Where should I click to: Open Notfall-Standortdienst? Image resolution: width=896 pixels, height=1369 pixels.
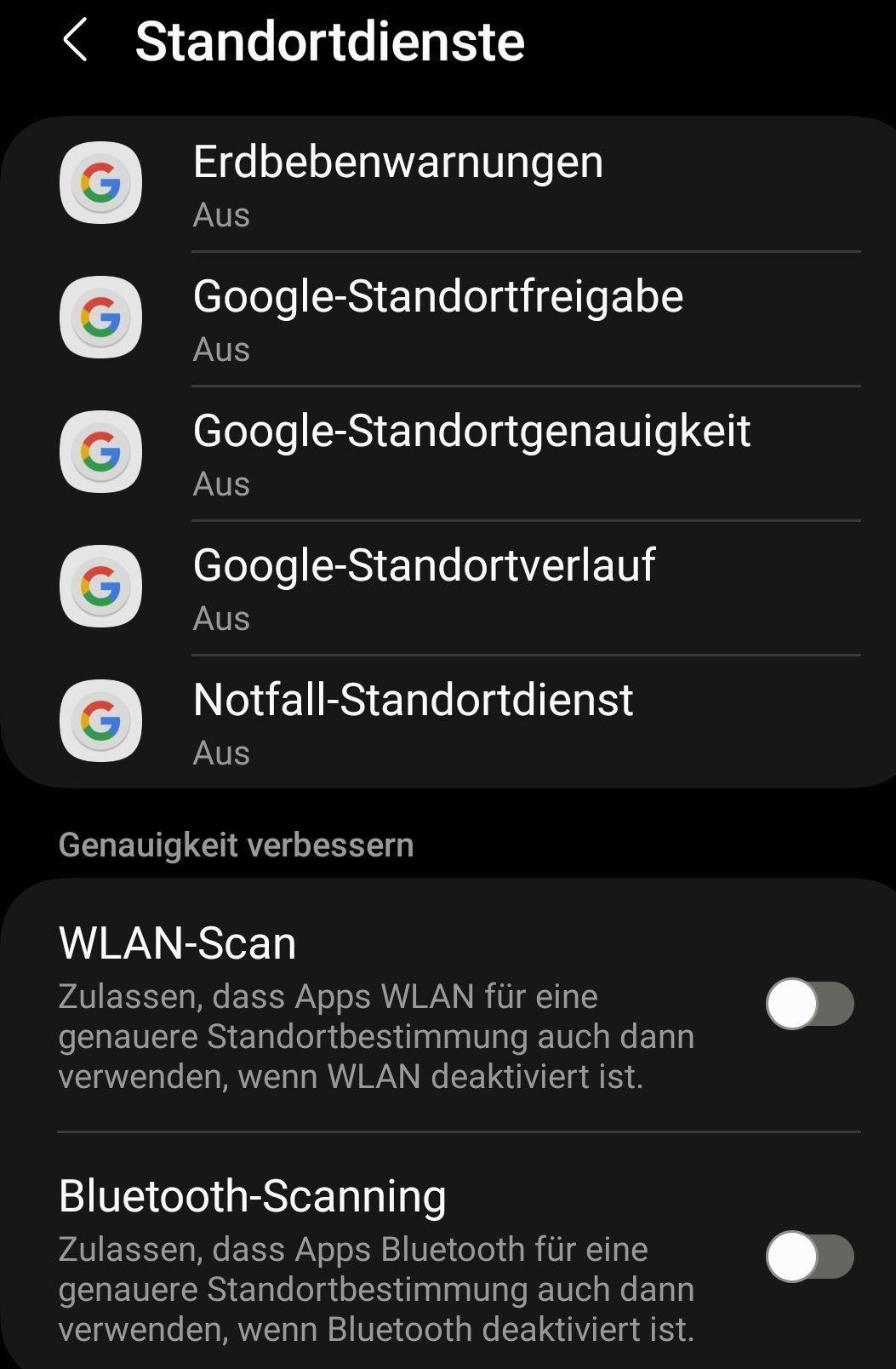coord(413,722)
